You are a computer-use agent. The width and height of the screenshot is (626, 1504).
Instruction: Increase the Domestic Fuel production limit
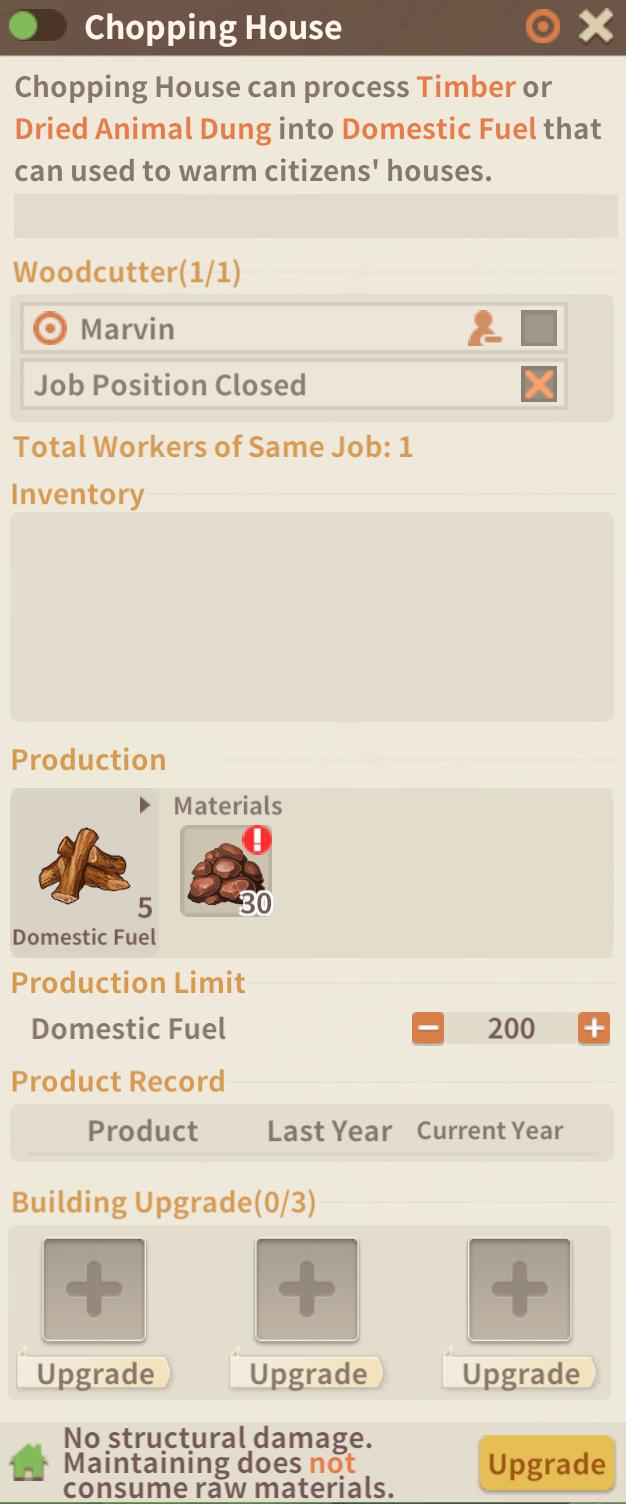(x=594, y=1028)
